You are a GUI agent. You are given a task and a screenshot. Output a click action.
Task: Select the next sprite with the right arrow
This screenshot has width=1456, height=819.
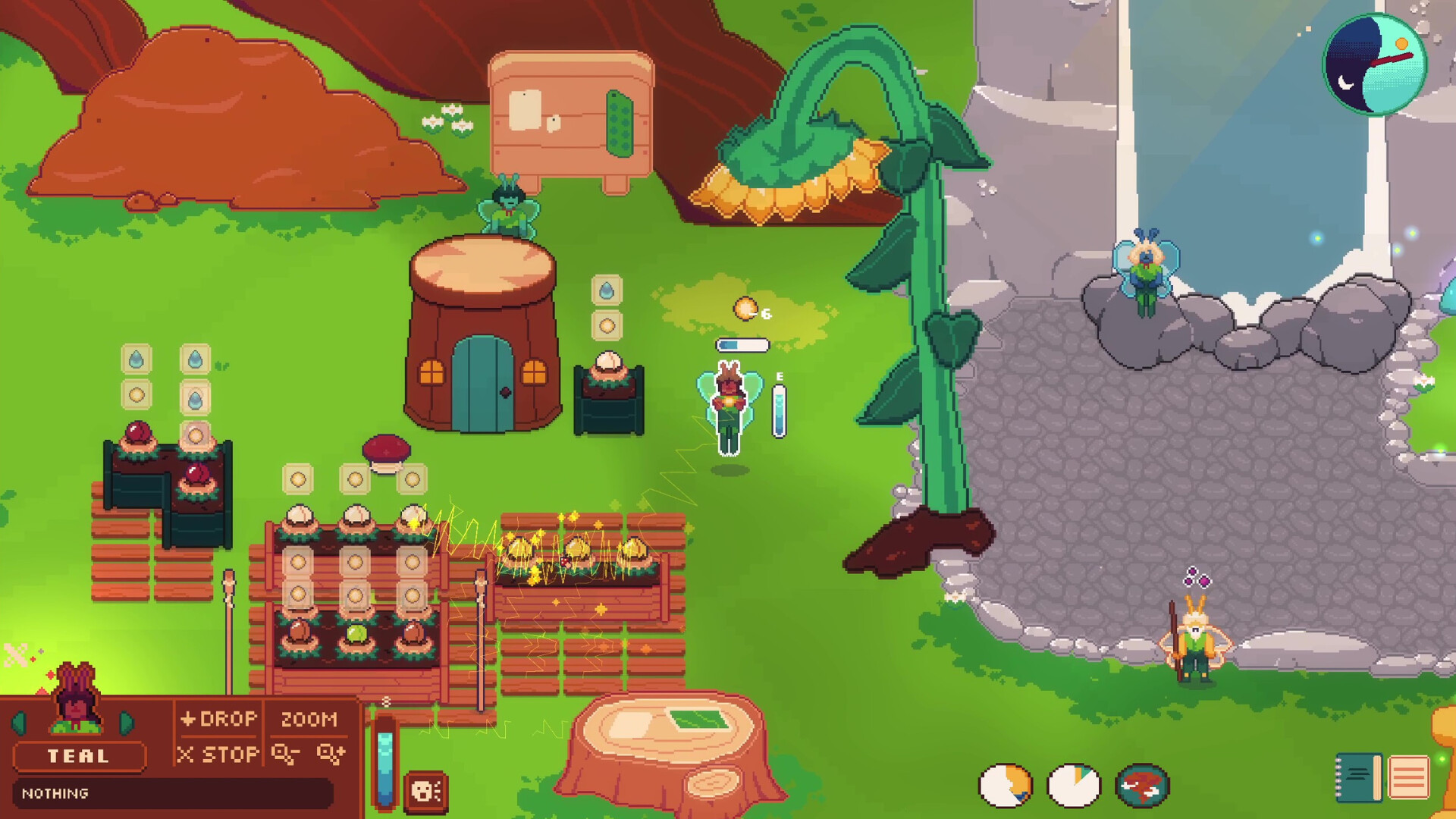(x=127, y=723)
